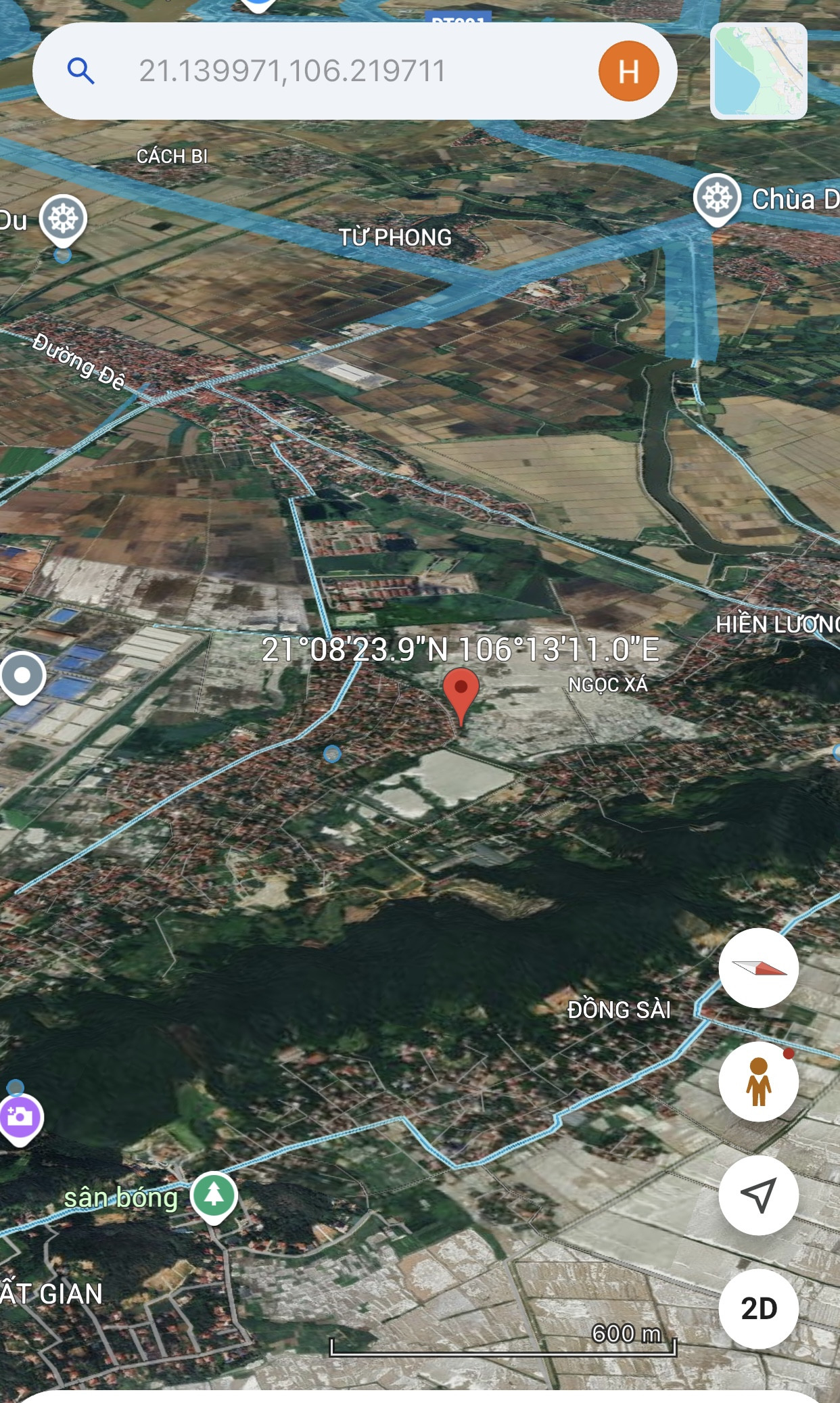The image size is (840, 1403).
Task: Open the account profile avatar H
Action: click(628, 71)
